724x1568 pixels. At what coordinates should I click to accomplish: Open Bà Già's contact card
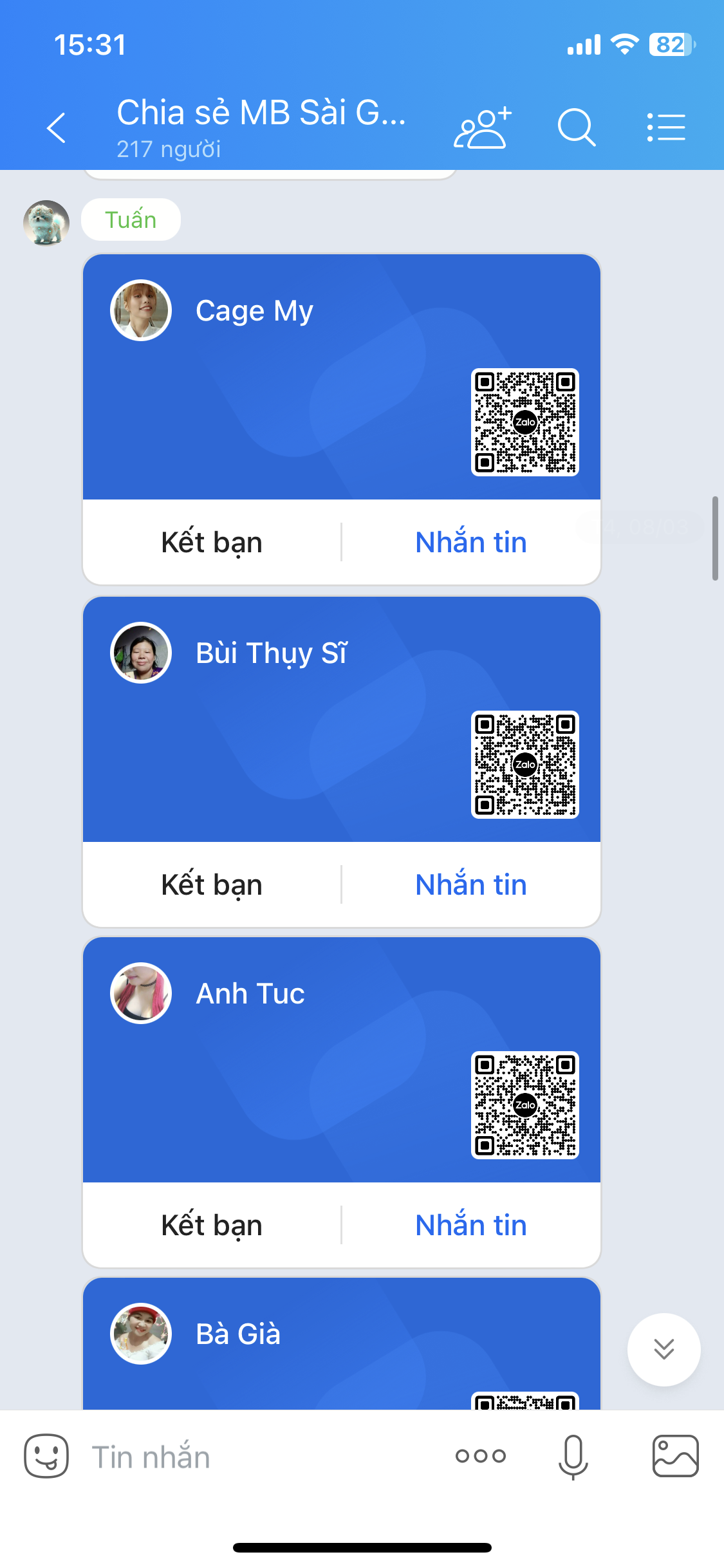pos(341,1345)
